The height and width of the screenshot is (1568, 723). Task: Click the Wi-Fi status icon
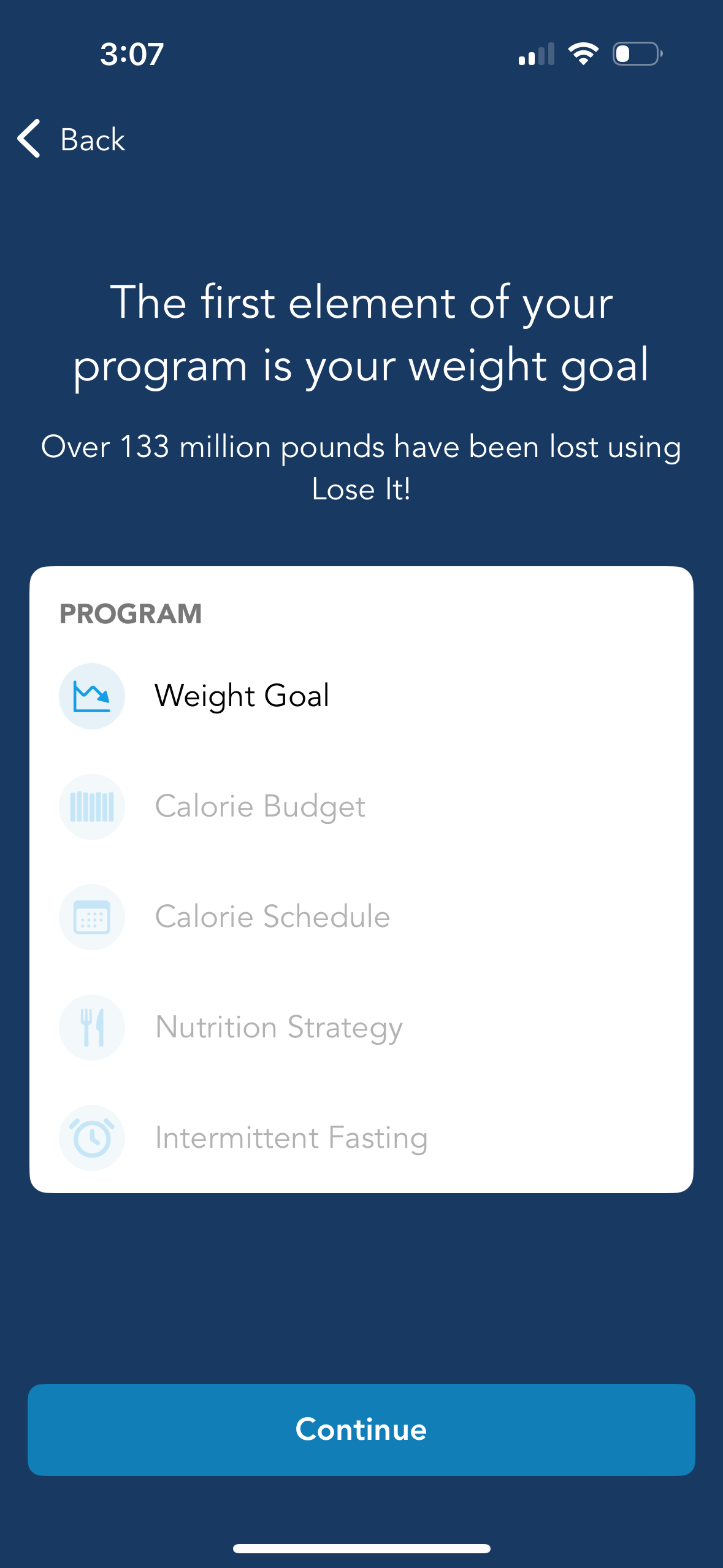point(583,54)
